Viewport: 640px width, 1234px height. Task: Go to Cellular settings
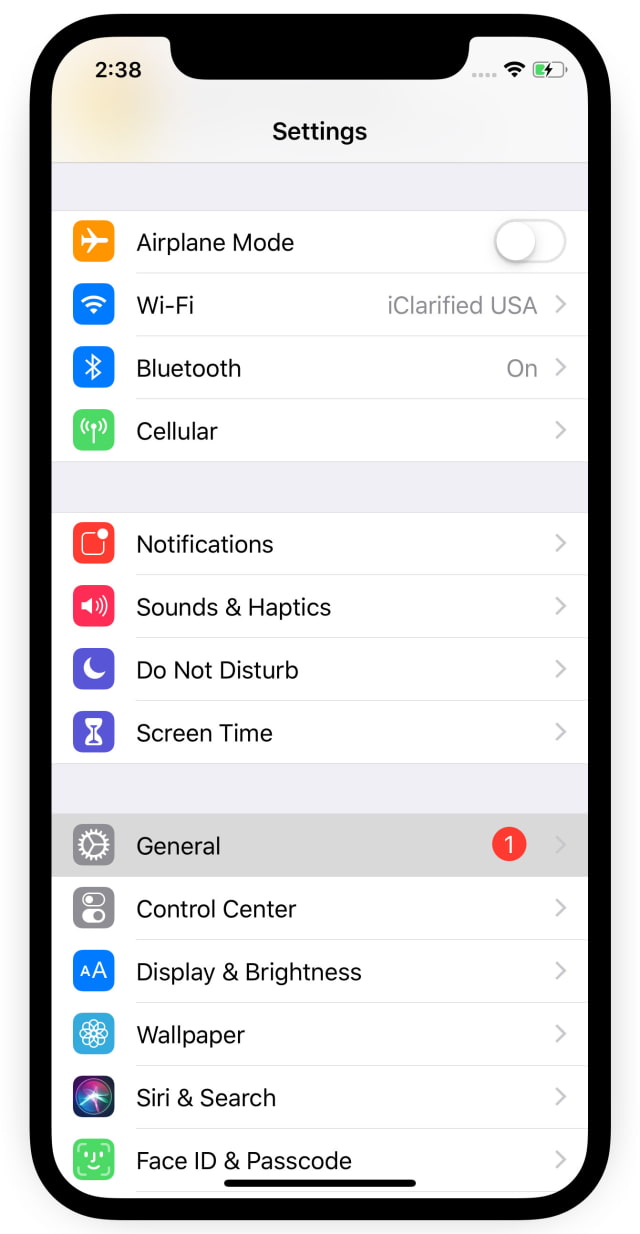[x=320, y=431]
